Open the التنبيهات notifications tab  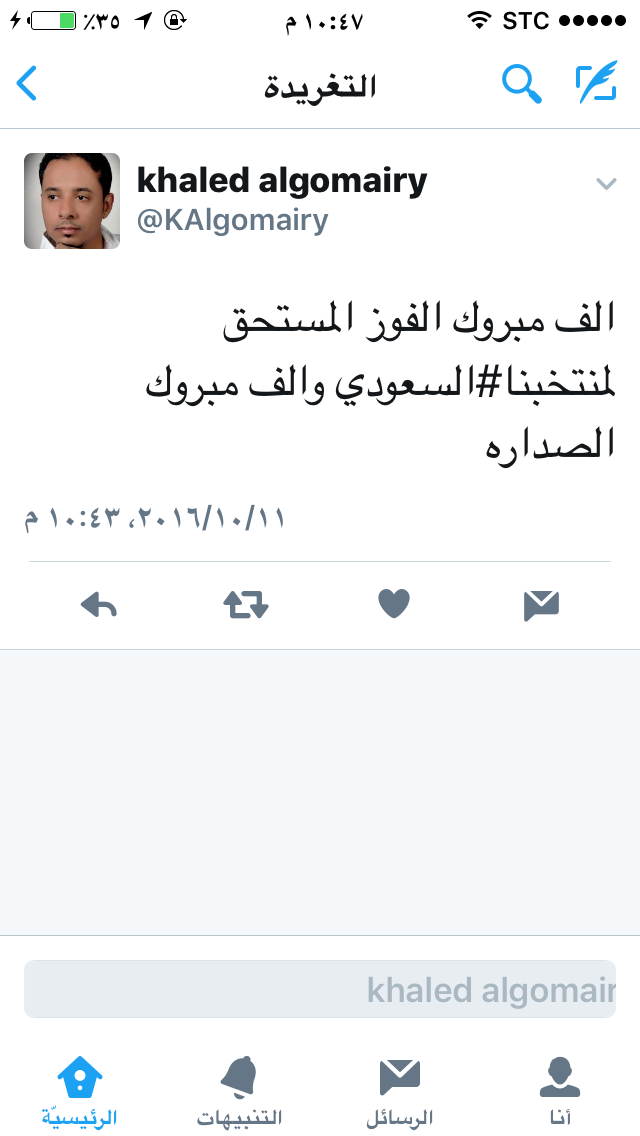[x=239, y=1091]
